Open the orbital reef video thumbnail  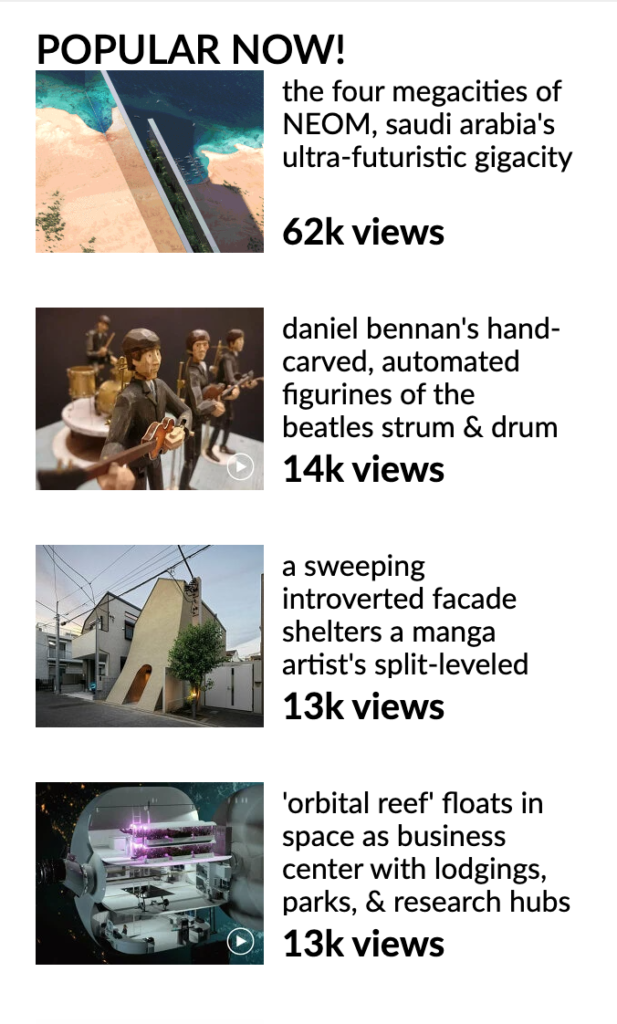tap(150, 873)
